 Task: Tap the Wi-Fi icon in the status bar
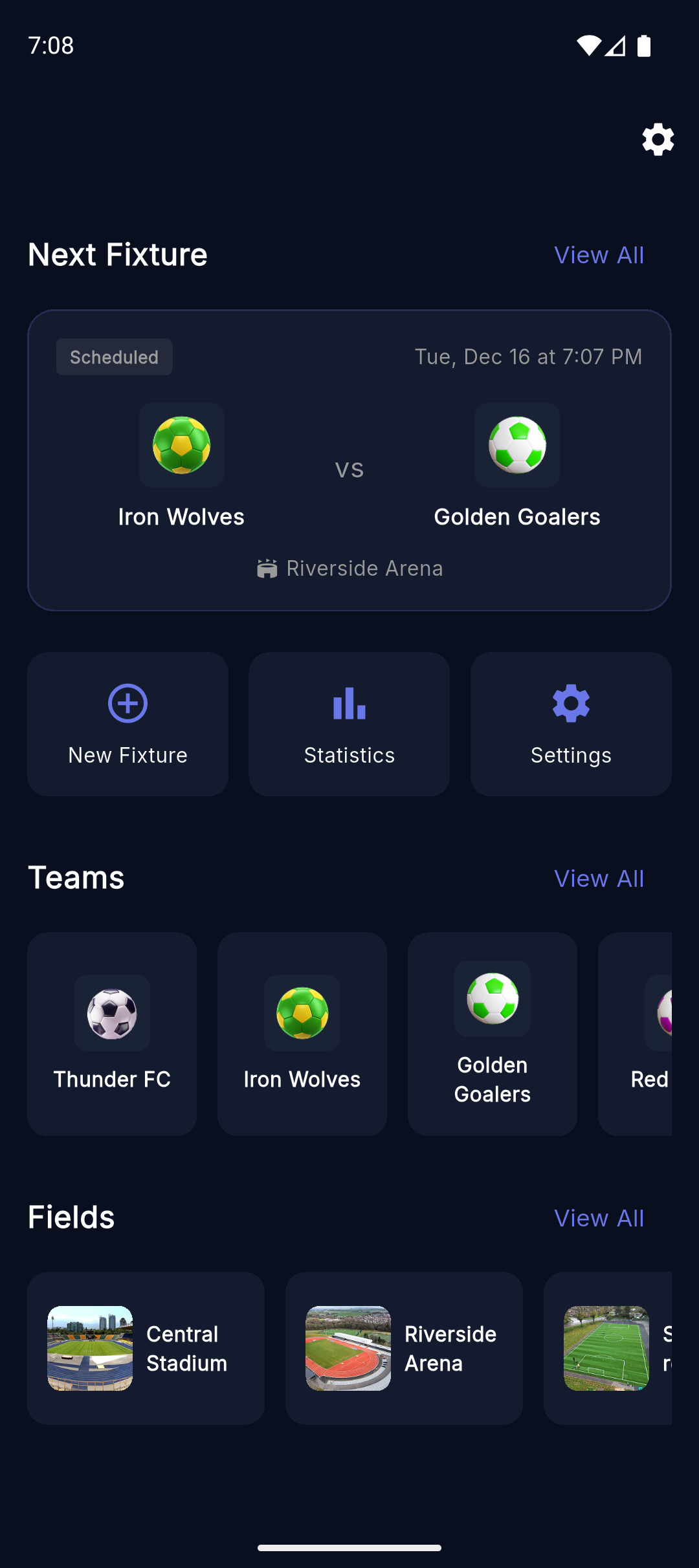pos(588,45)
